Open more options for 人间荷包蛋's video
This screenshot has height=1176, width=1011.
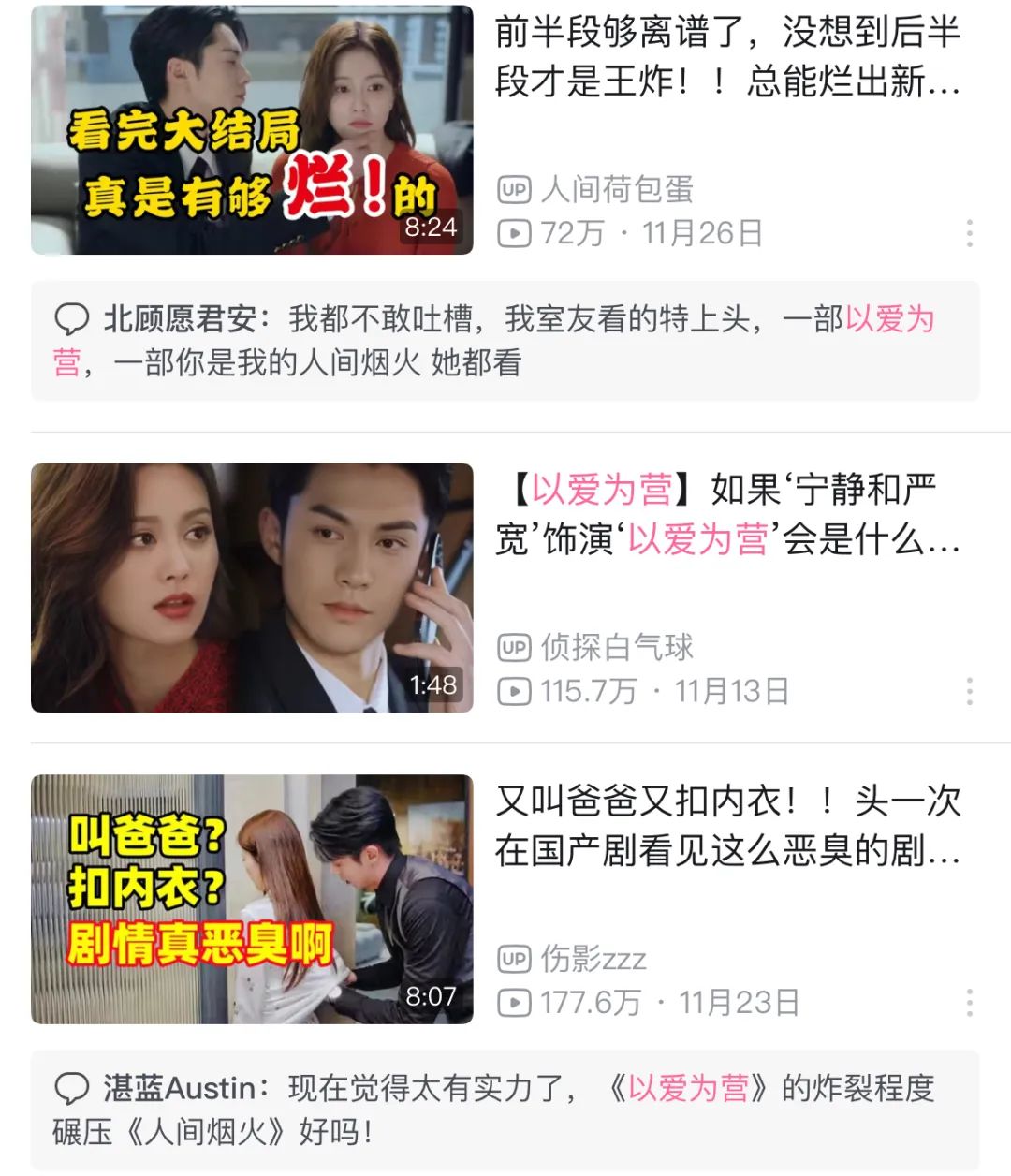click(969, 233)
